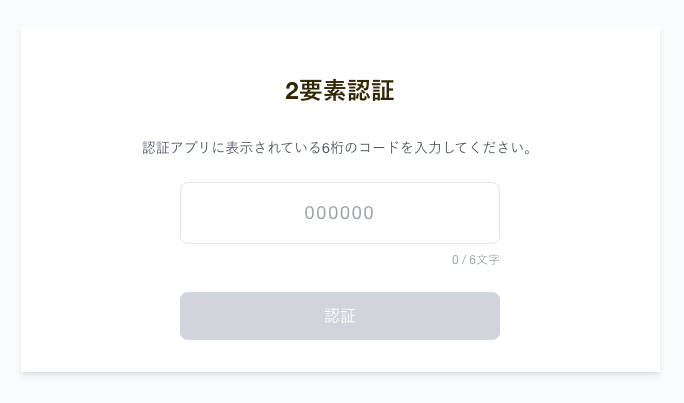The height and width of the screenshot is (403, 684).
Task: Focus the 6-digit code input field
Action: click(x=340, y=213)
